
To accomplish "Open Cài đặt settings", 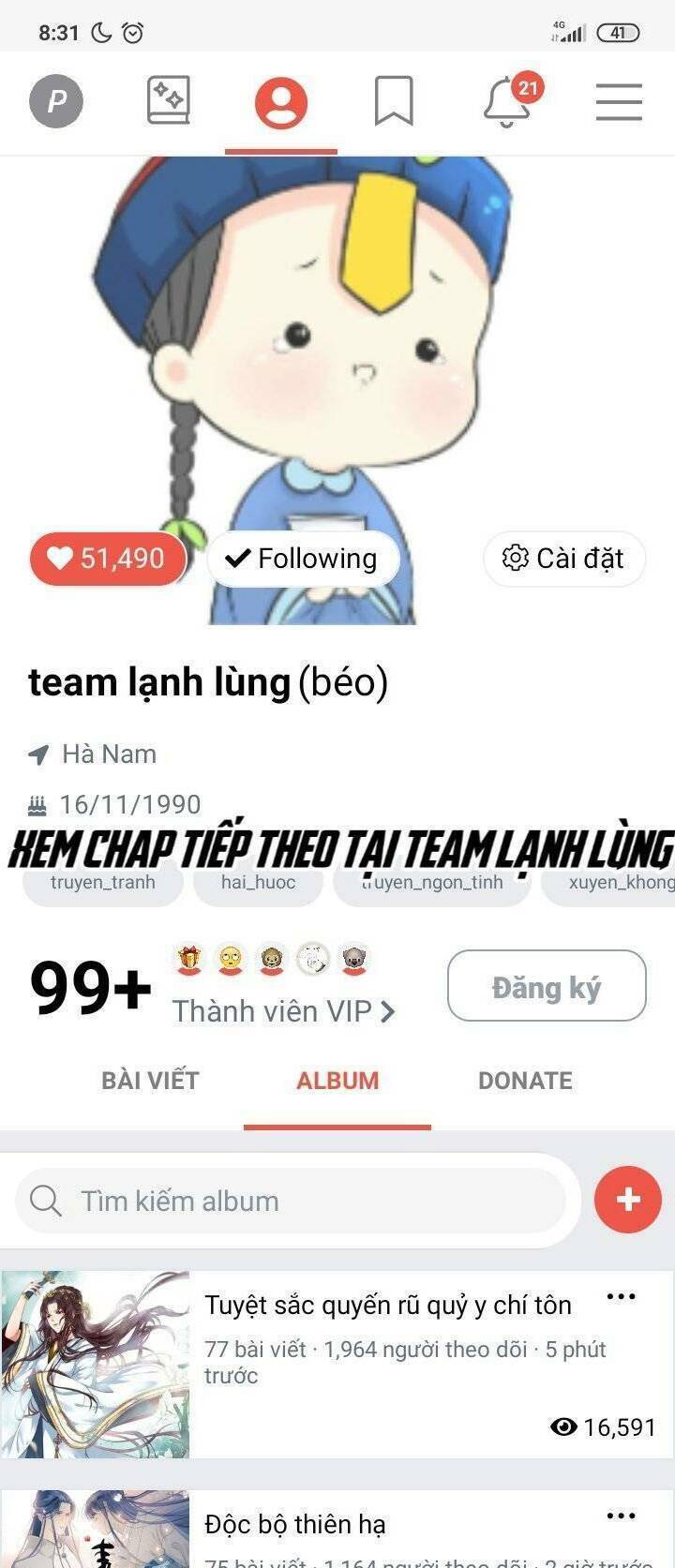I will pyautogui.click(x=563, y=558).
